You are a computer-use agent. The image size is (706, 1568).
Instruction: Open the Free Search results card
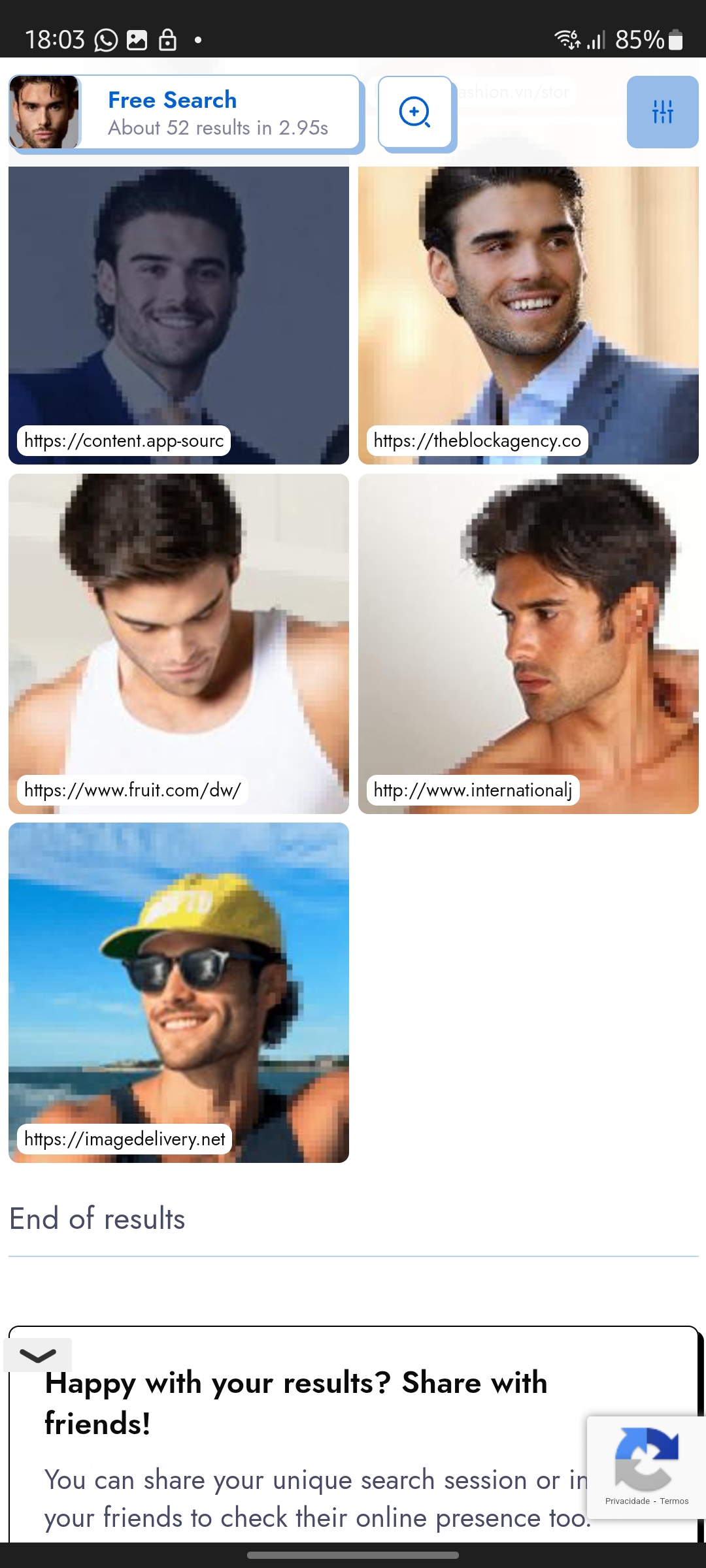[x=185, y=112]
